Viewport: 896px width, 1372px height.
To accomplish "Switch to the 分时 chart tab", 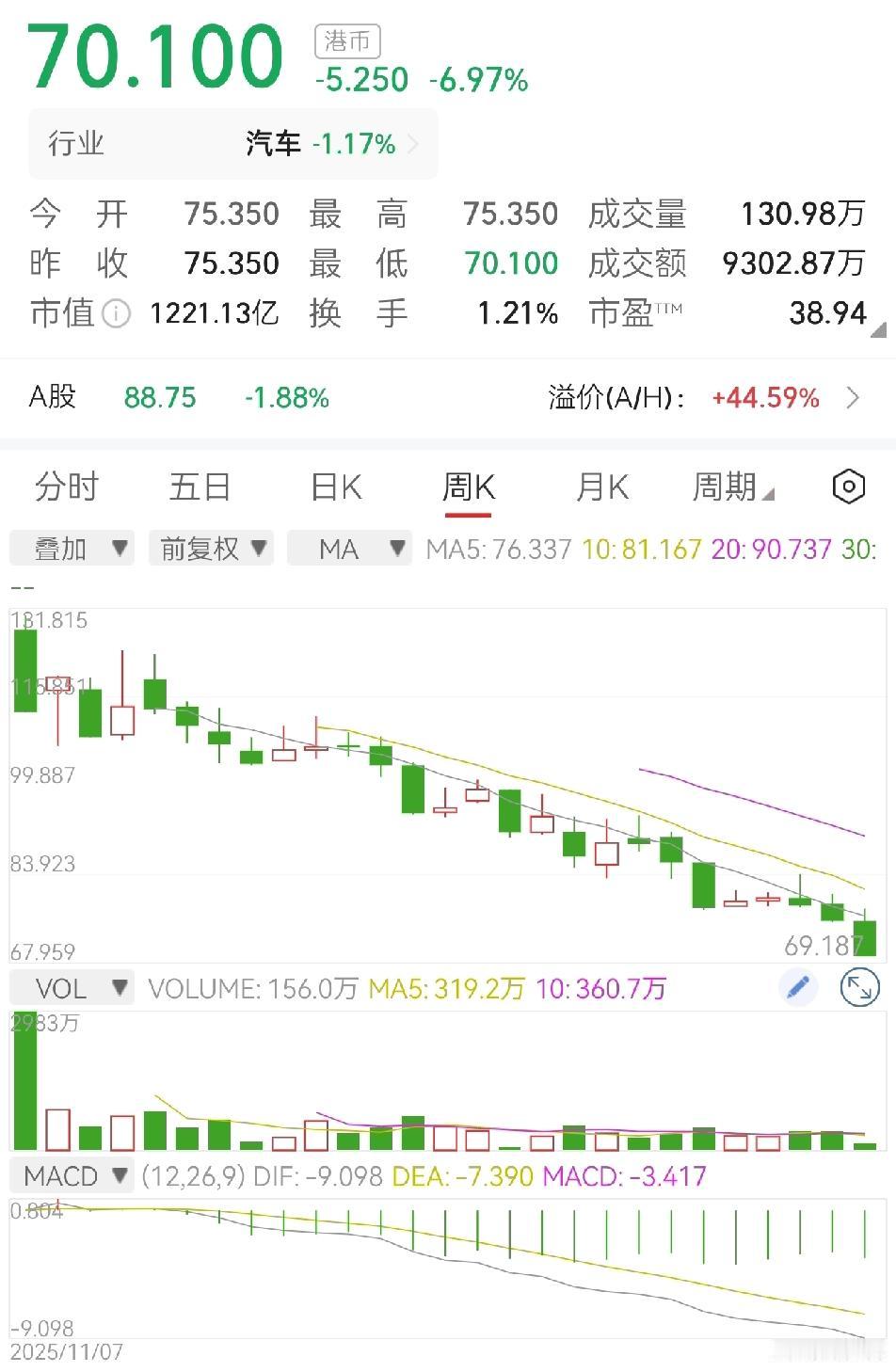I will click(67, 487).
